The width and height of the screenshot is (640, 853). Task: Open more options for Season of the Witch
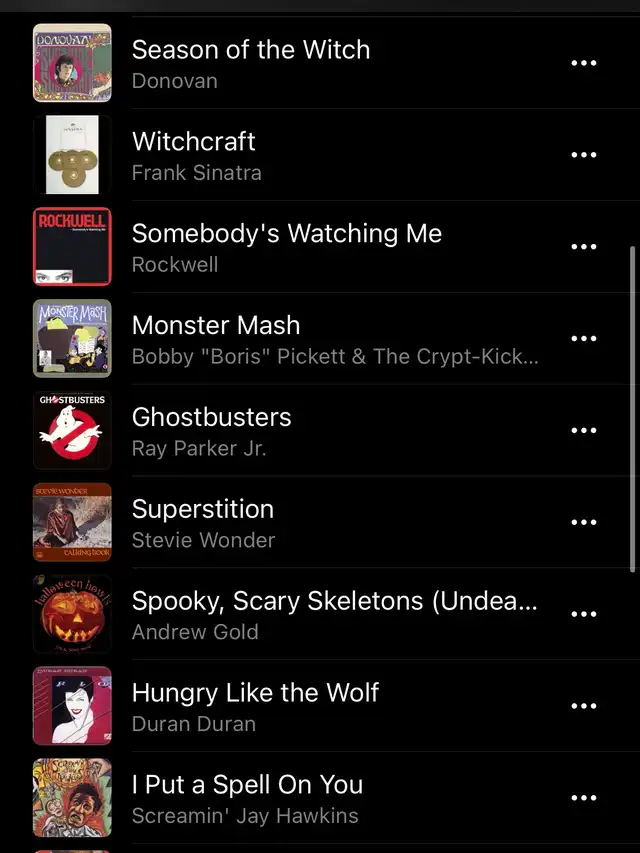click(x=583, y=63)
